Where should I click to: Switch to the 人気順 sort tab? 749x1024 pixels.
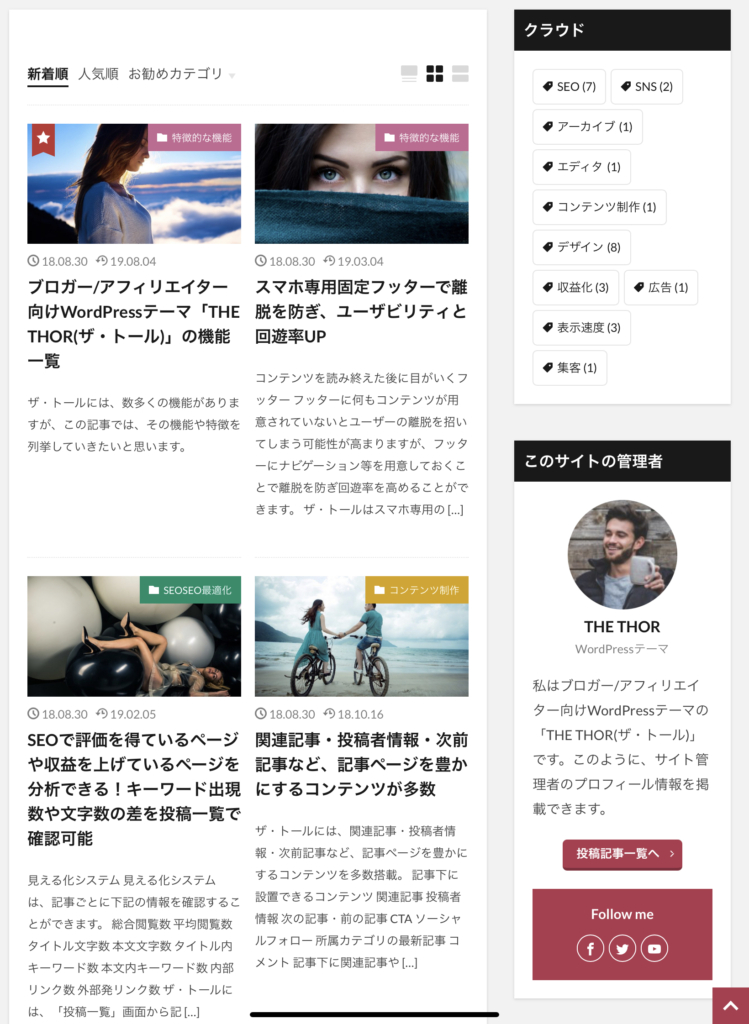pyautogui.click(x=98, y=74)
